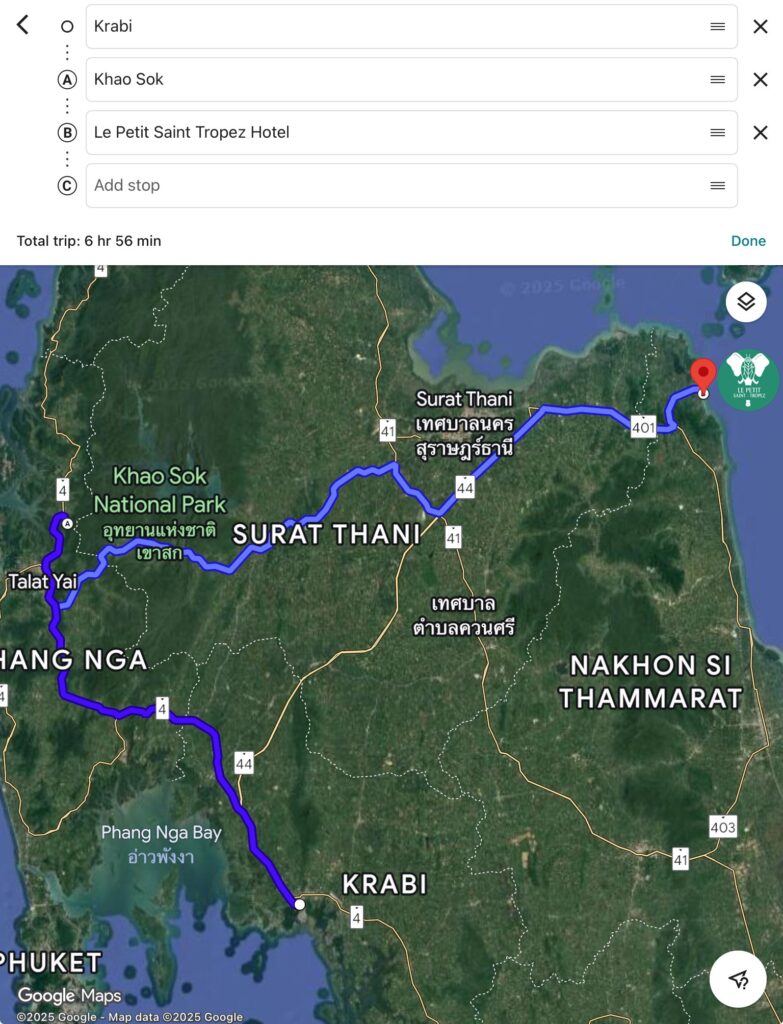Edit the Khao Sok stop field
This screenshot has width=783, height=1024.
point(390,79)
